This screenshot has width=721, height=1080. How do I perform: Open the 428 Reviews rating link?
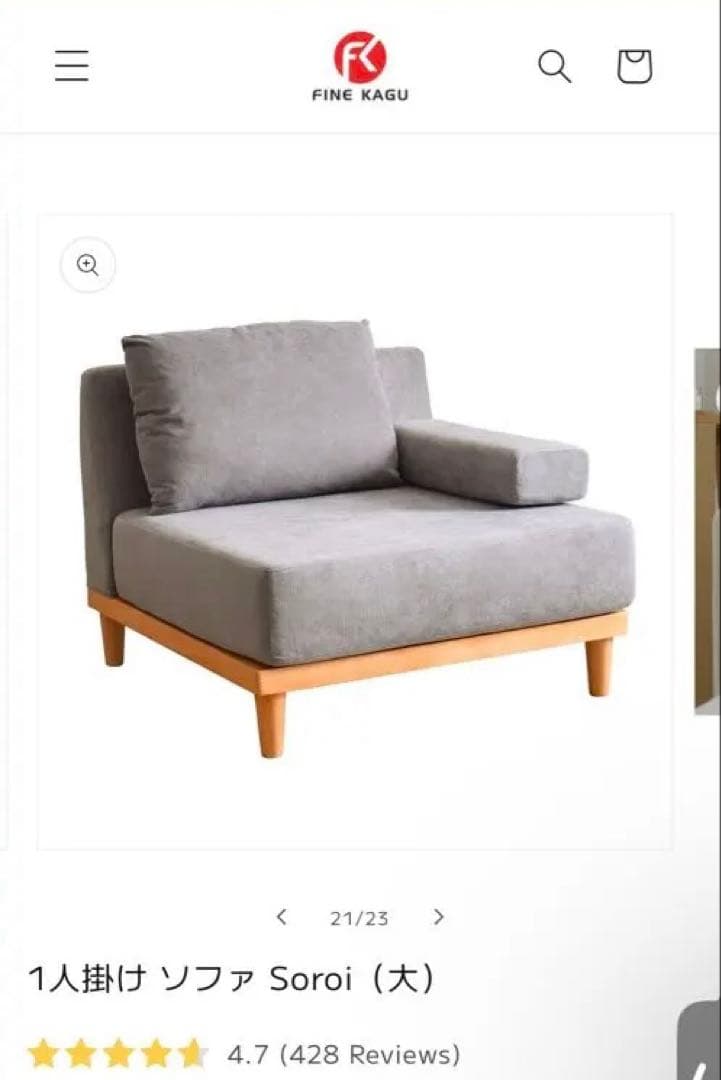(343, 1054)
